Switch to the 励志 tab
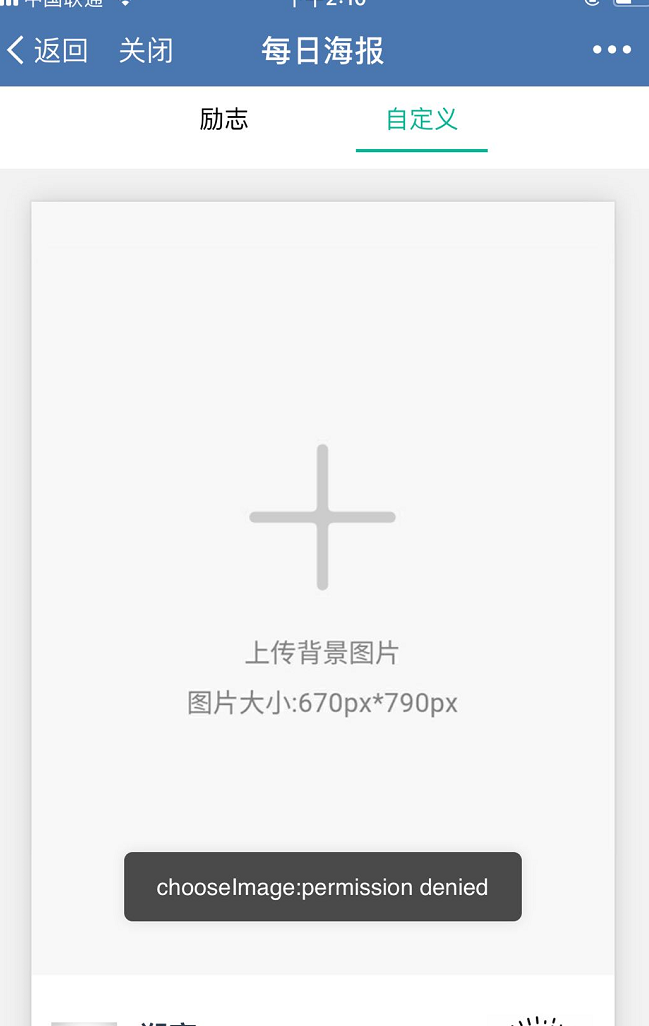 [224, 120]
